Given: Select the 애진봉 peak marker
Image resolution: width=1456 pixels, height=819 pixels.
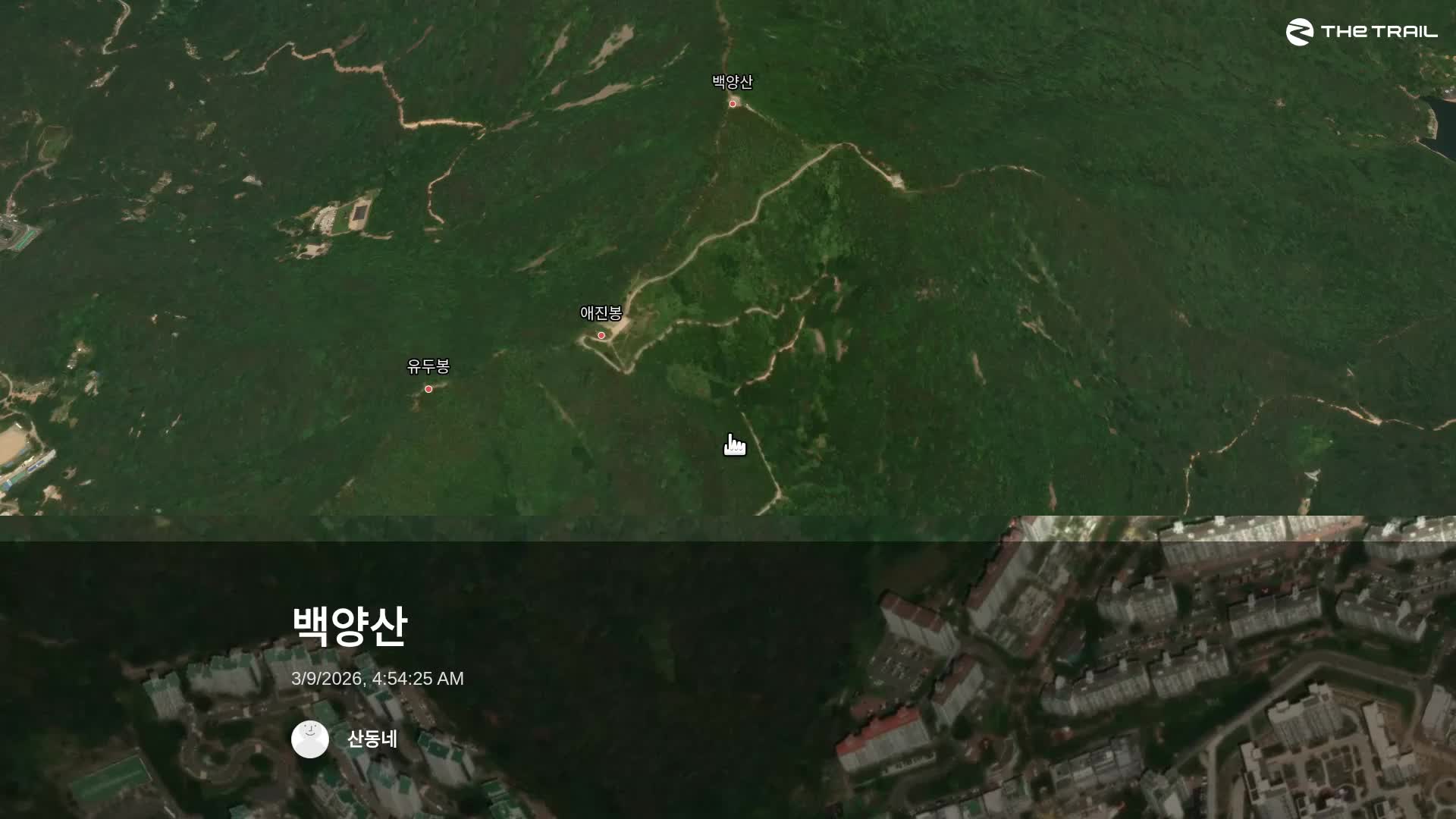Looking at the screenshot, I should click(x=601, y=335).
